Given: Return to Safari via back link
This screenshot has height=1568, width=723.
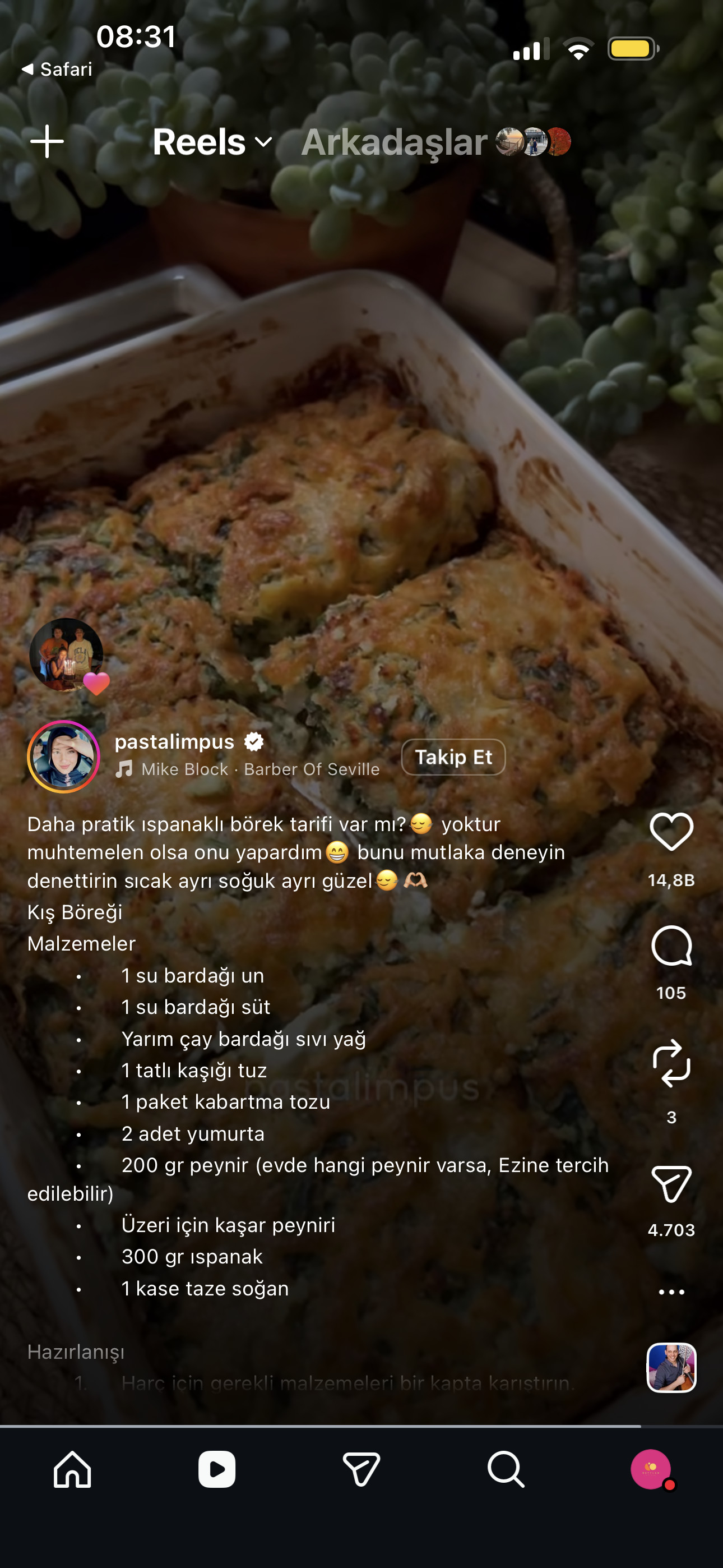Looking at the screenshot, I should (x=57, y=70).
